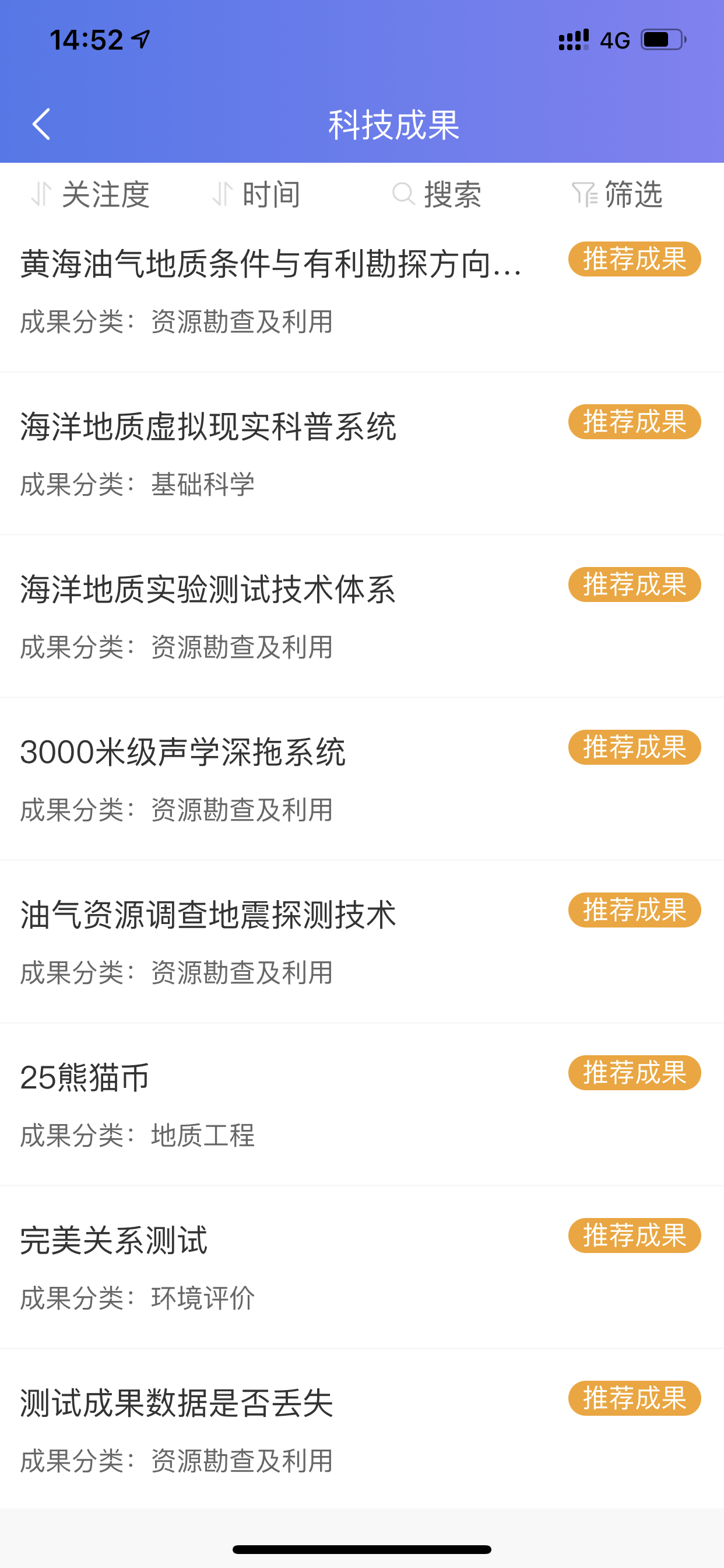Open 海洋地质虚拟现实科普系统 item
The image size is (724, 1568).
(362, 453)
